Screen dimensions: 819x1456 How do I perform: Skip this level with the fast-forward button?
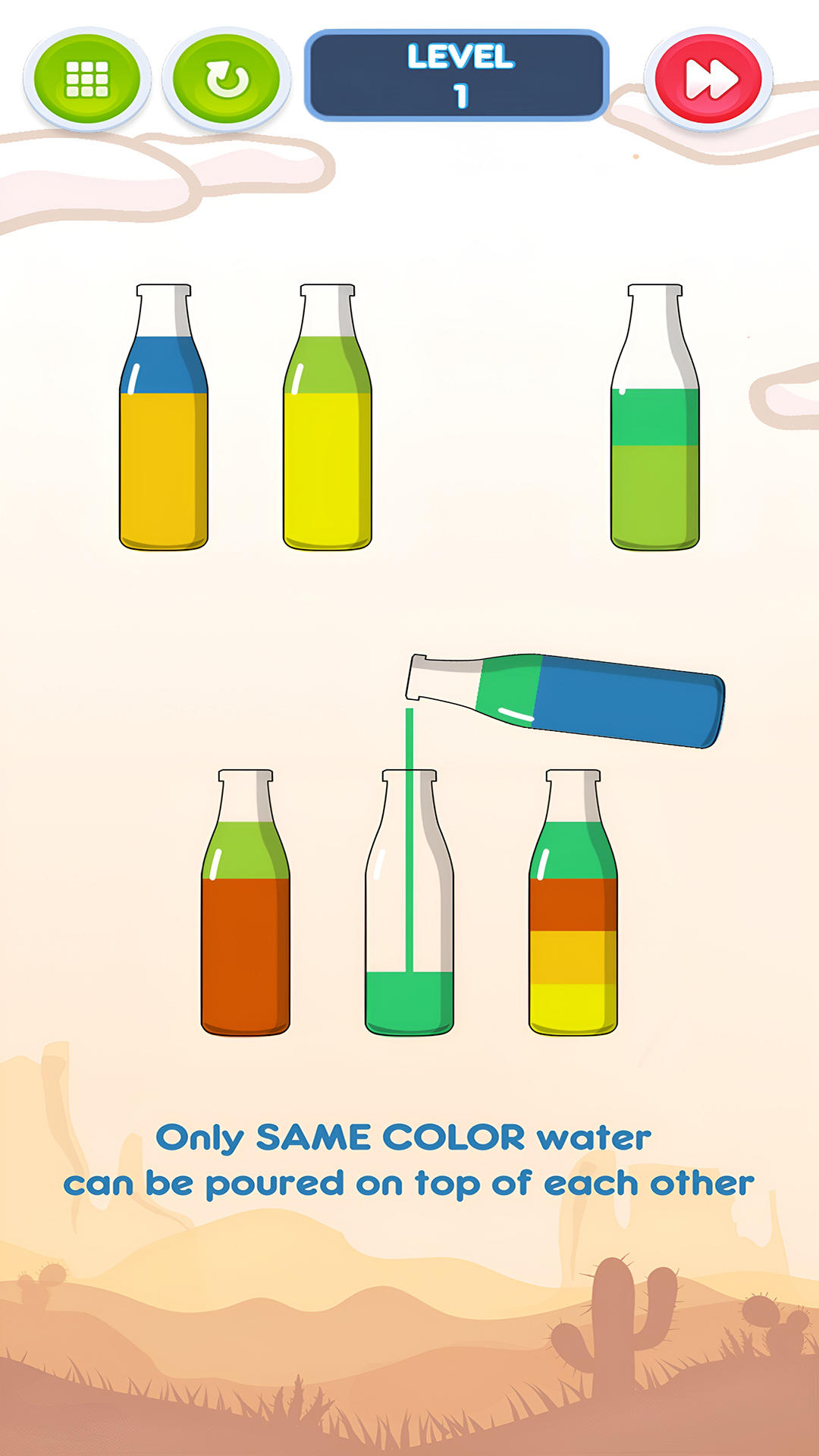(708, 79)
